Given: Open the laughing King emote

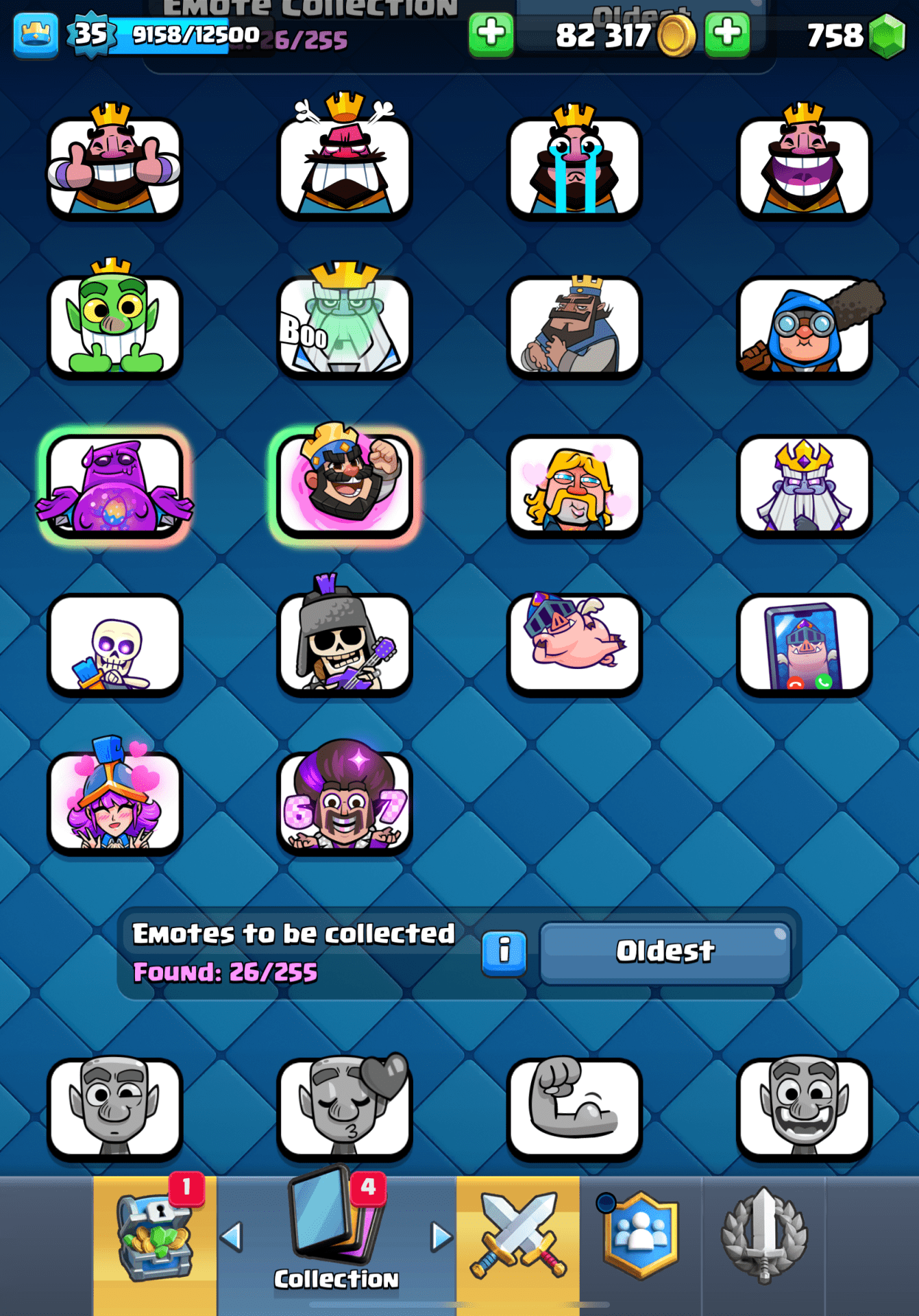Looking at the screenshot, I should click(x=804, y=167).
